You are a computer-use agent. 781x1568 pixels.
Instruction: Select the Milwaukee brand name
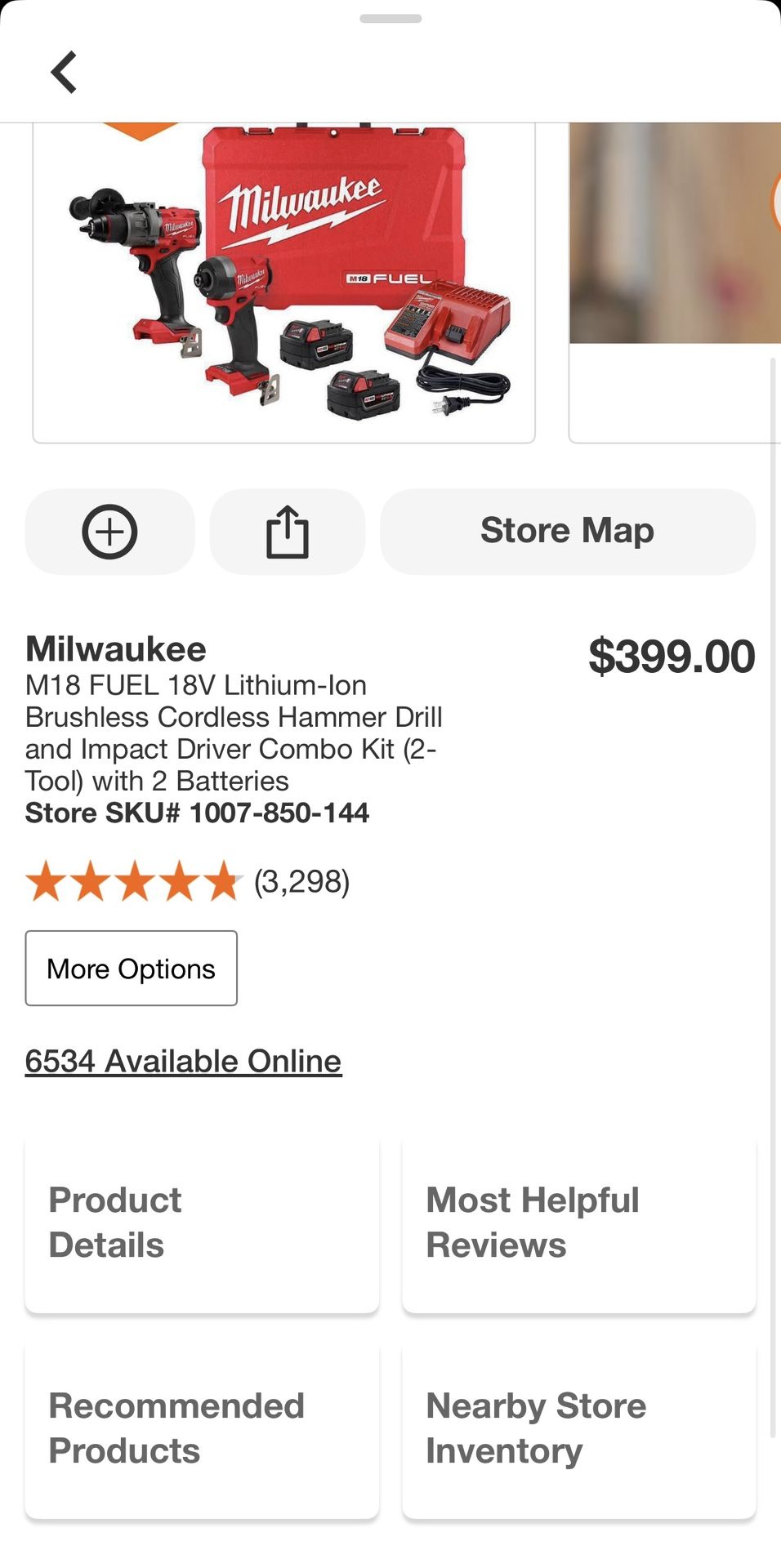pos(116,649)
